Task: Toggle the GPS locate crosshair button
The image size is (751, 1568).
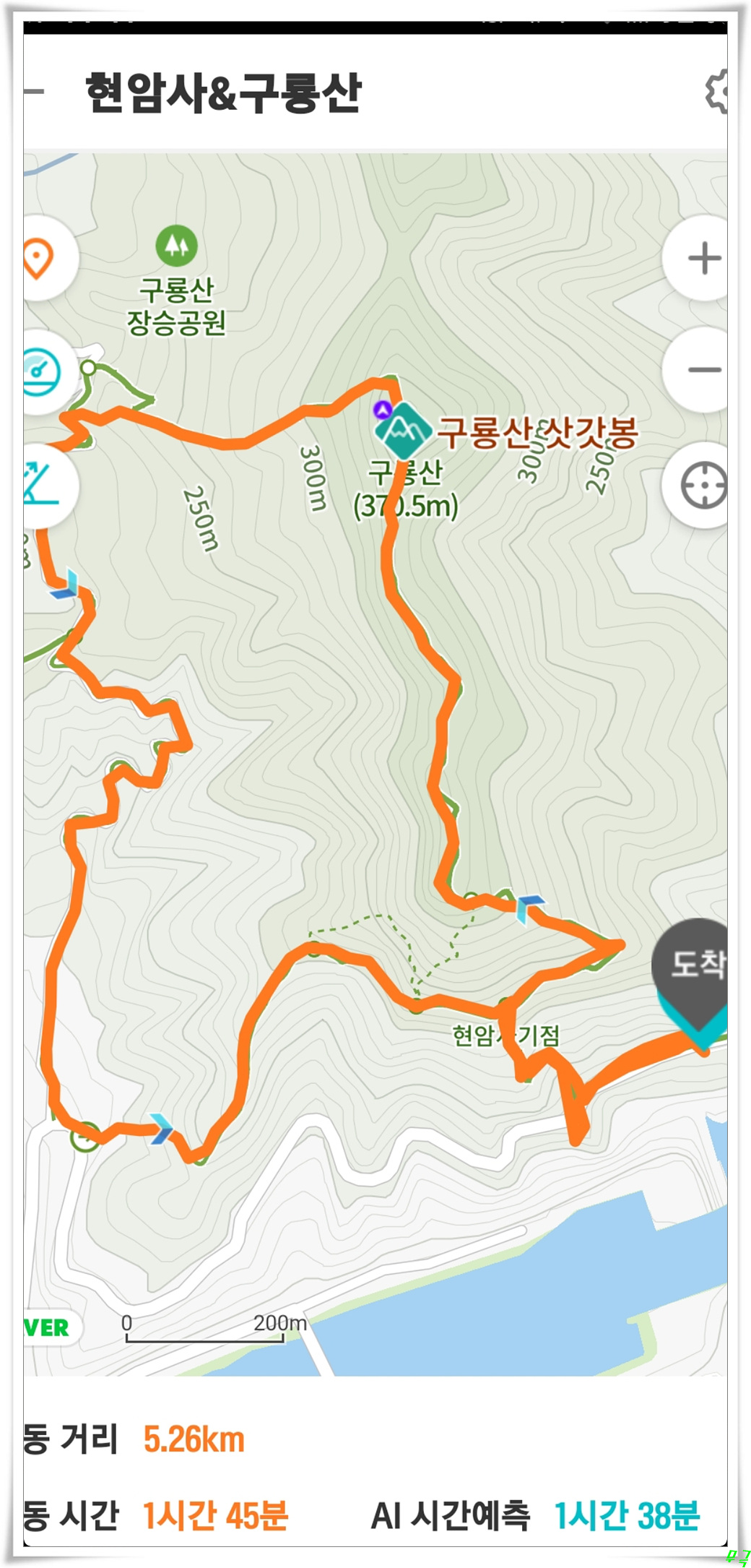Action: 703,488
